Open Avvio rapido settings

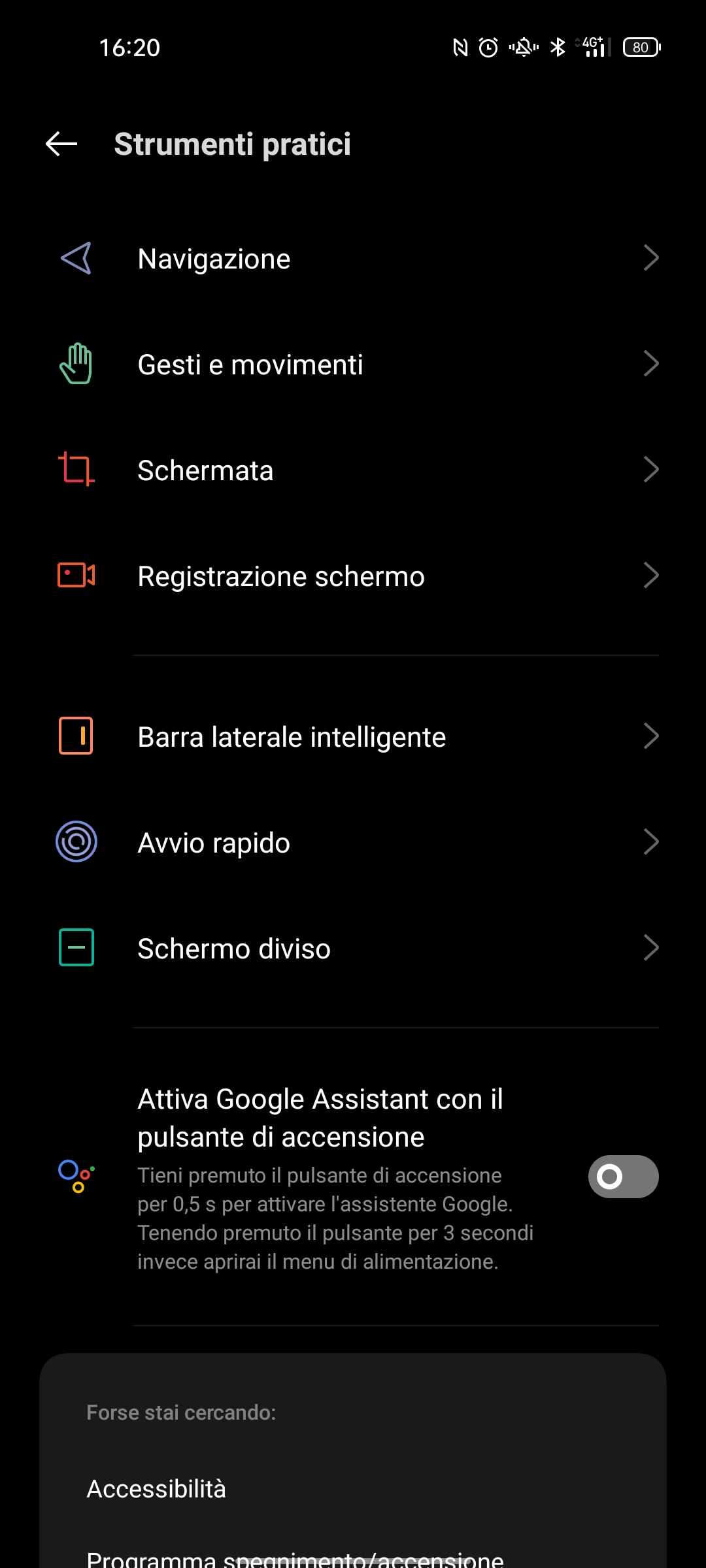pos(353,843)
